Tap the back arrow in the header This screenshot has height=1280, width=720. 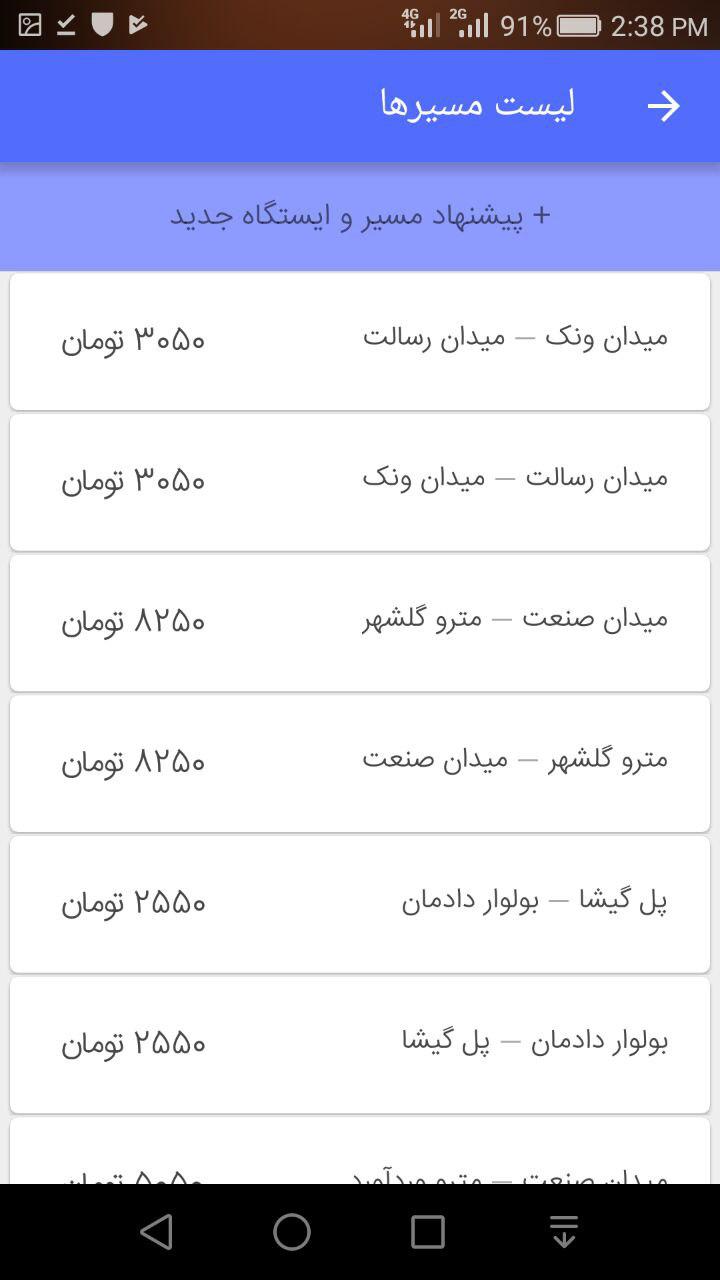[663, 106]
